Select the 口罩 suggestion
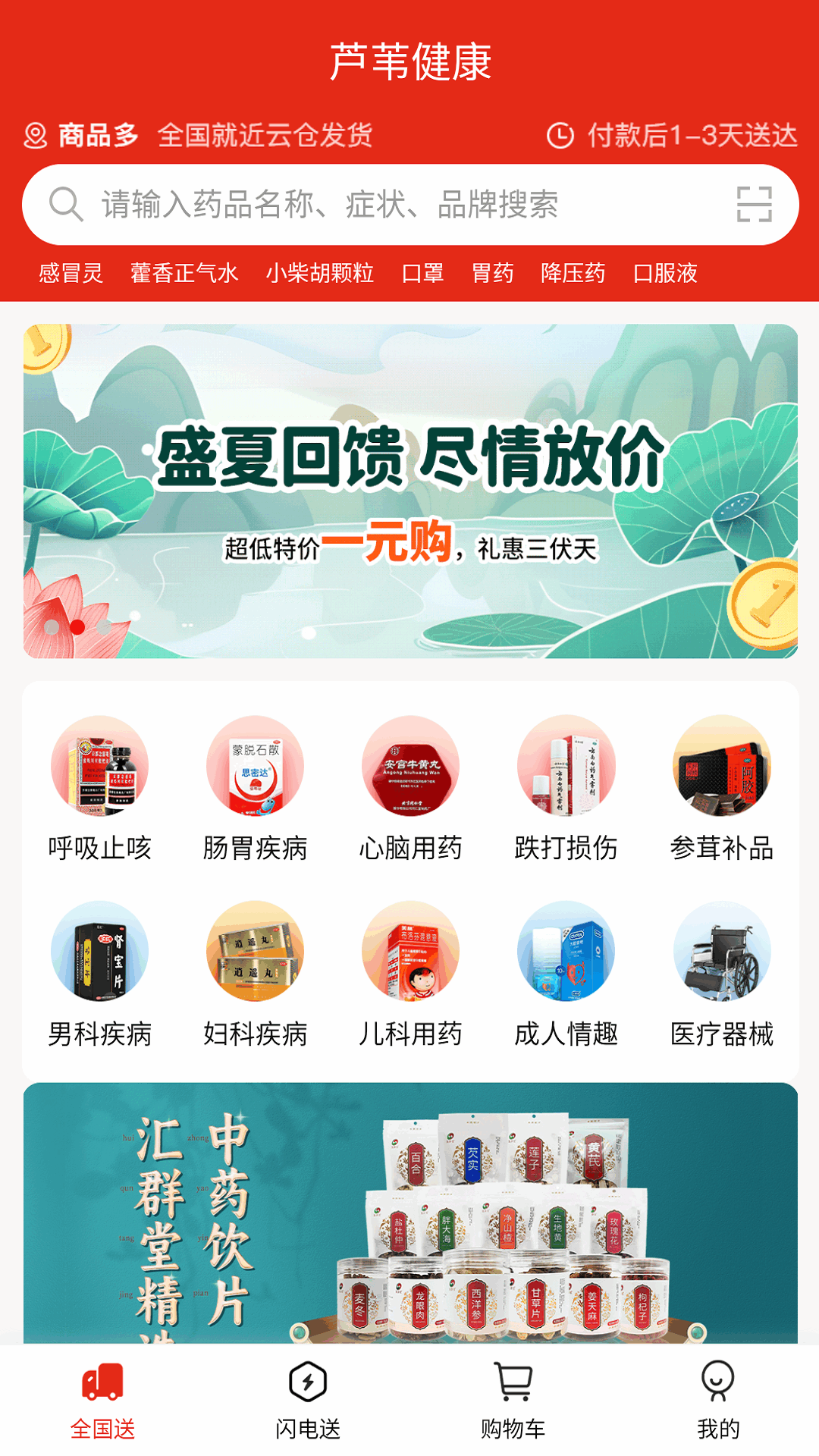The width and height of the screenshot is (819, 1456). coord(422,273)
